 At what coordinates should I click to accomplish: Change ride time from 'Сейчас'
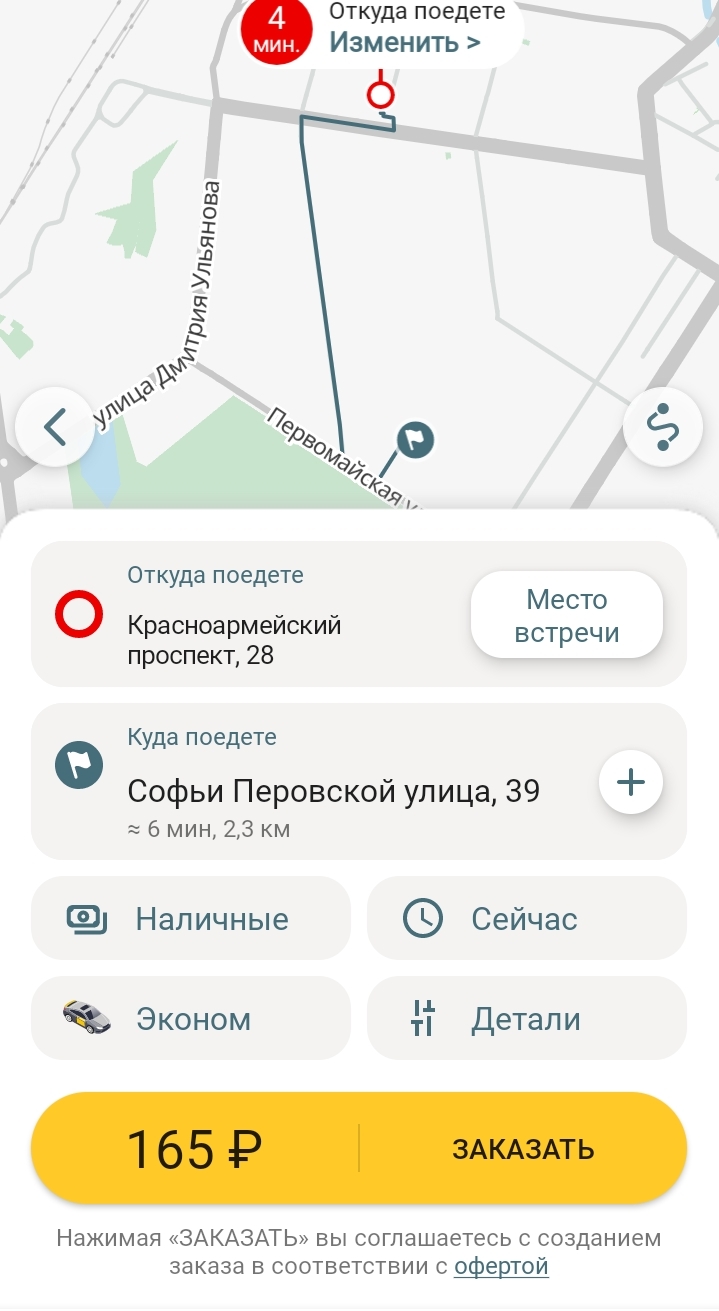point(526,918)
